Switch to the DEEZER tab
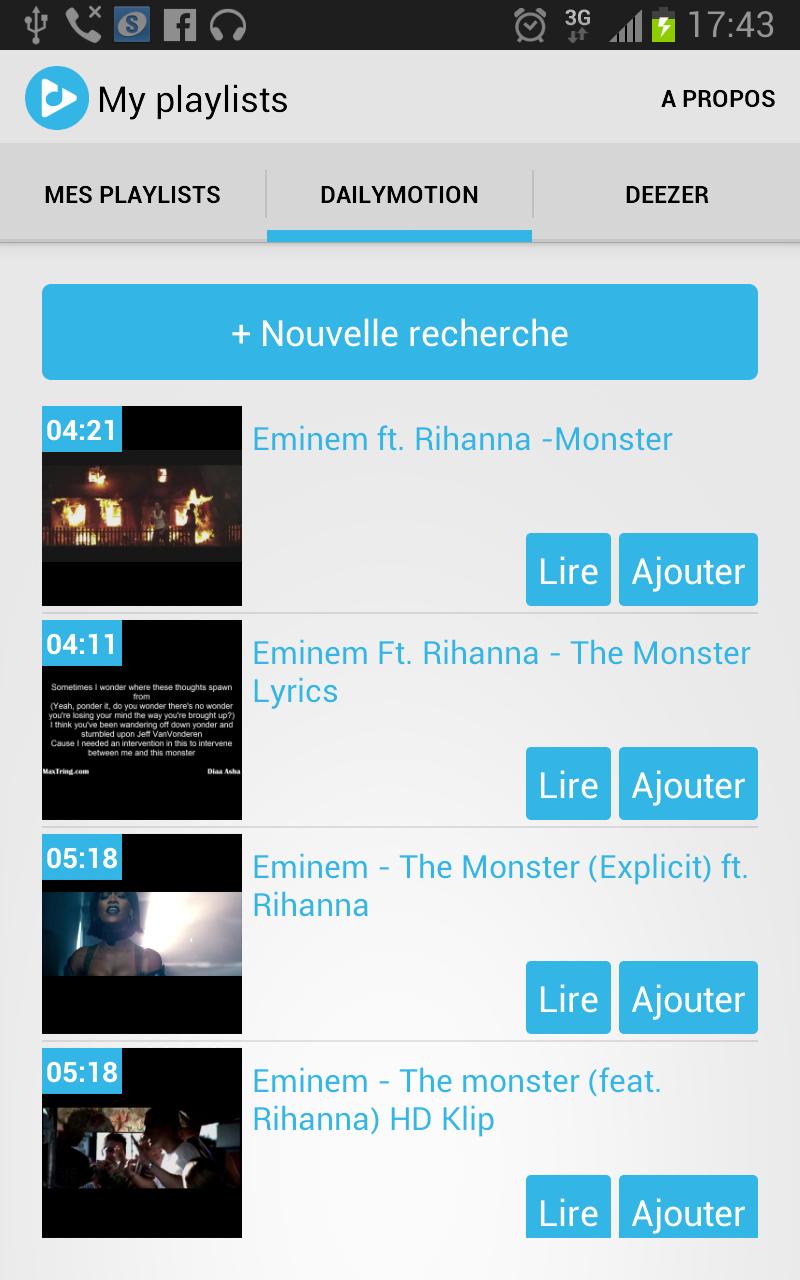Image resolution: width=800 pixels, height=1280 pixels. point(666,194)
